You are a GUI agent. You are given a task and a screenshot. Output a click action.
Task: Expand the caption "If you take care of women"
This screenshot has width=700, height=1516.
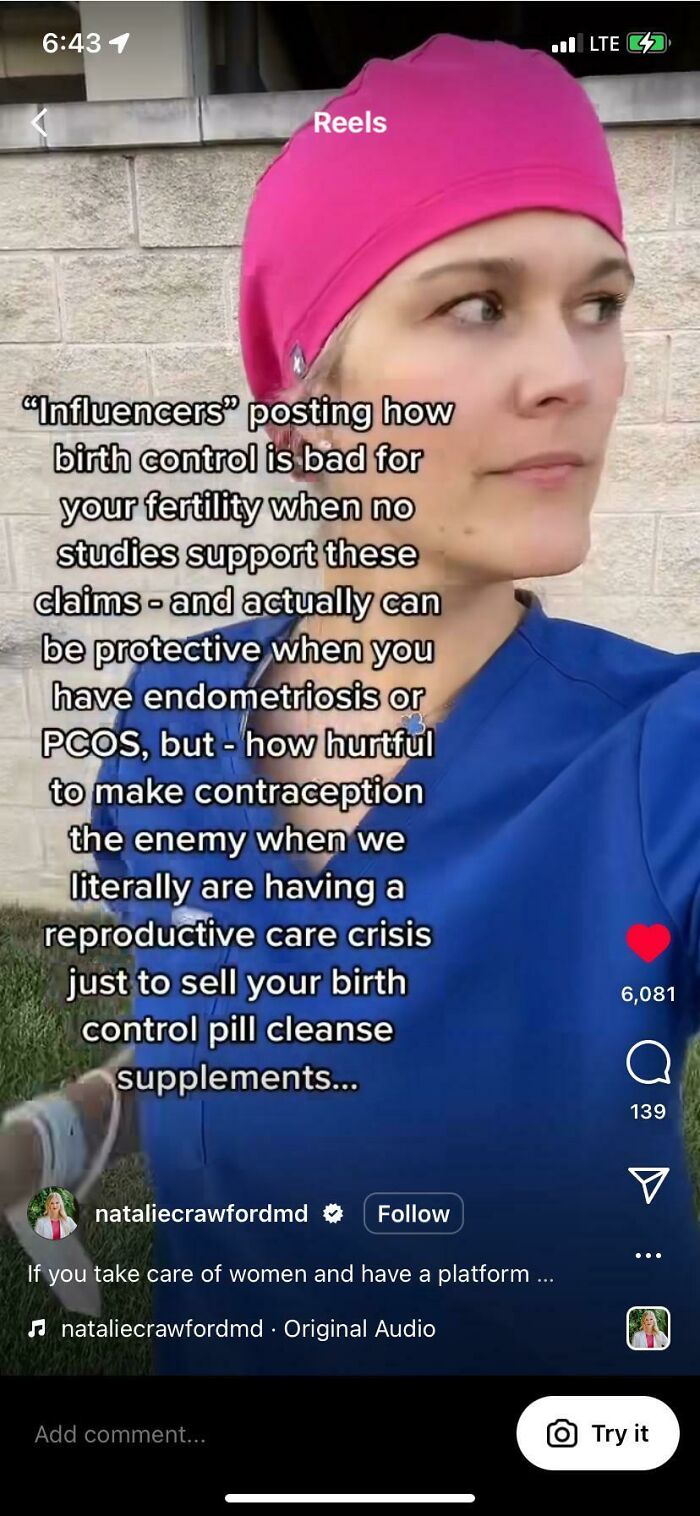coord(290,1274)
